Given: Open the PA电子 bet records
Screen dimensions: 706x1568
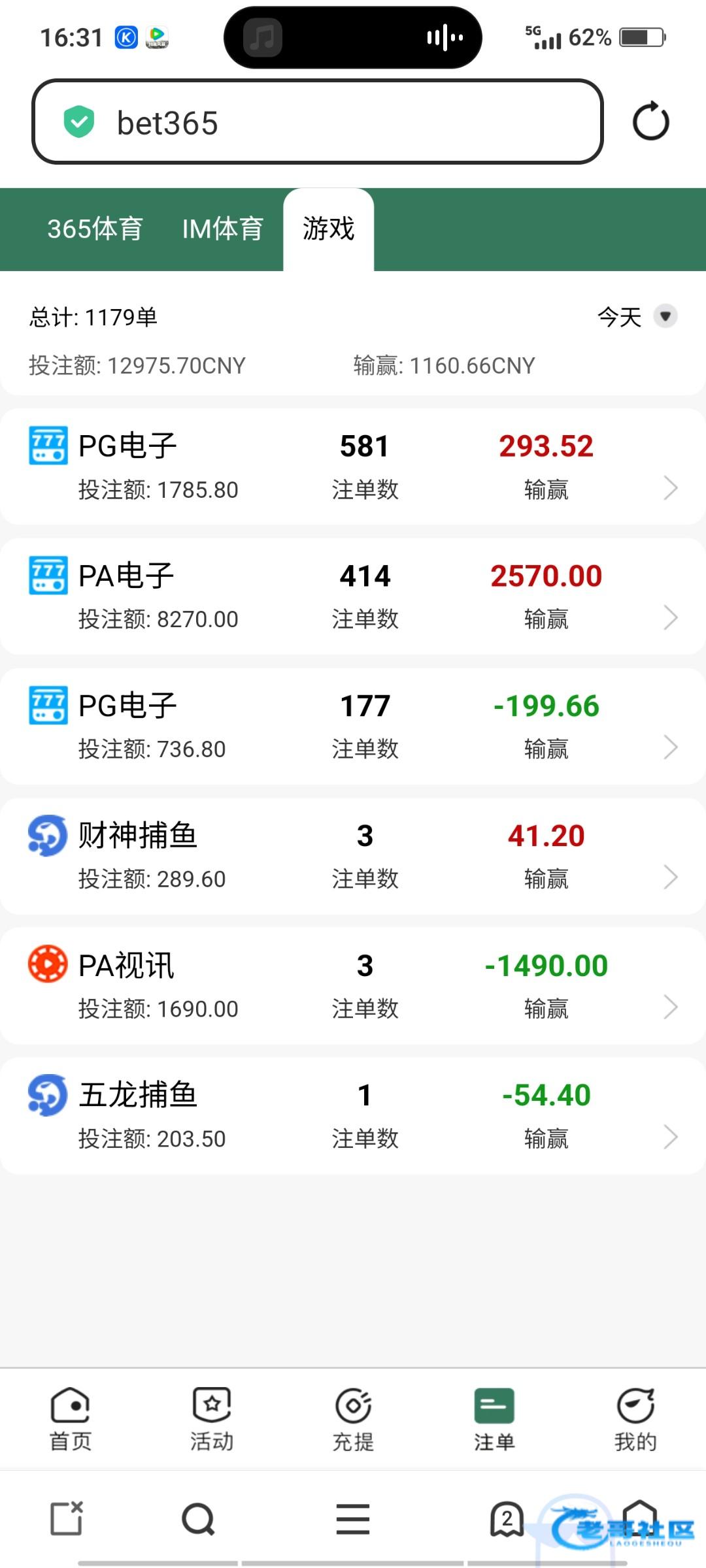Looking at the screenshot, I should coord(353,596).
